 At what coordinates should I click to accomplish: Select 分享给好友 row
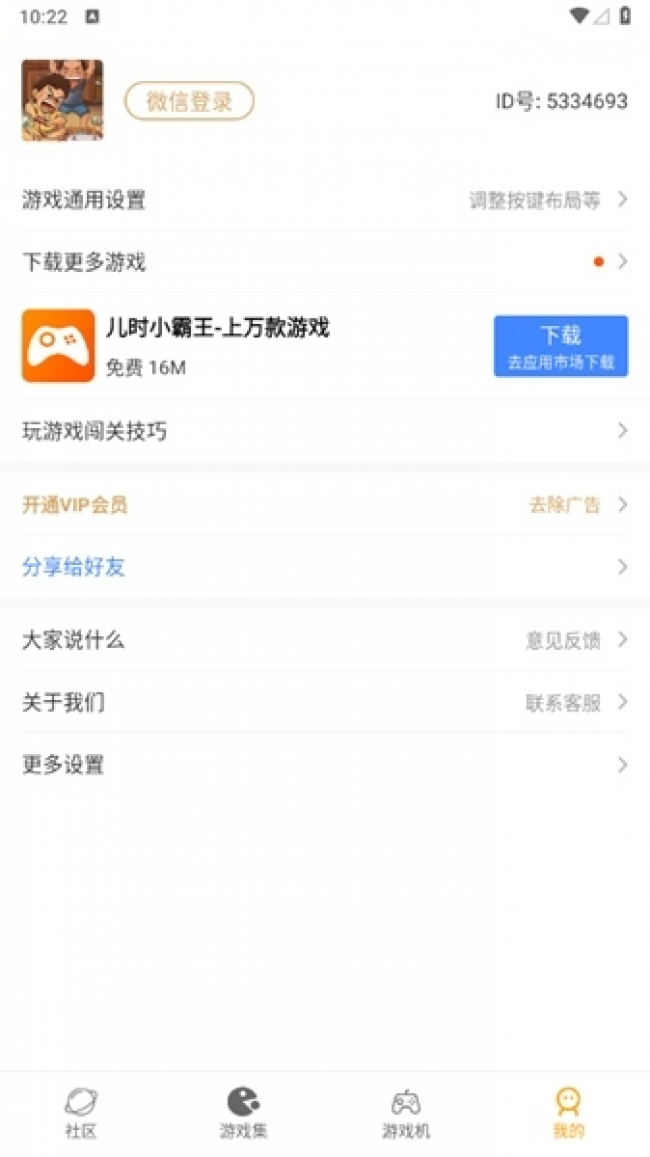tap(324, 567)
